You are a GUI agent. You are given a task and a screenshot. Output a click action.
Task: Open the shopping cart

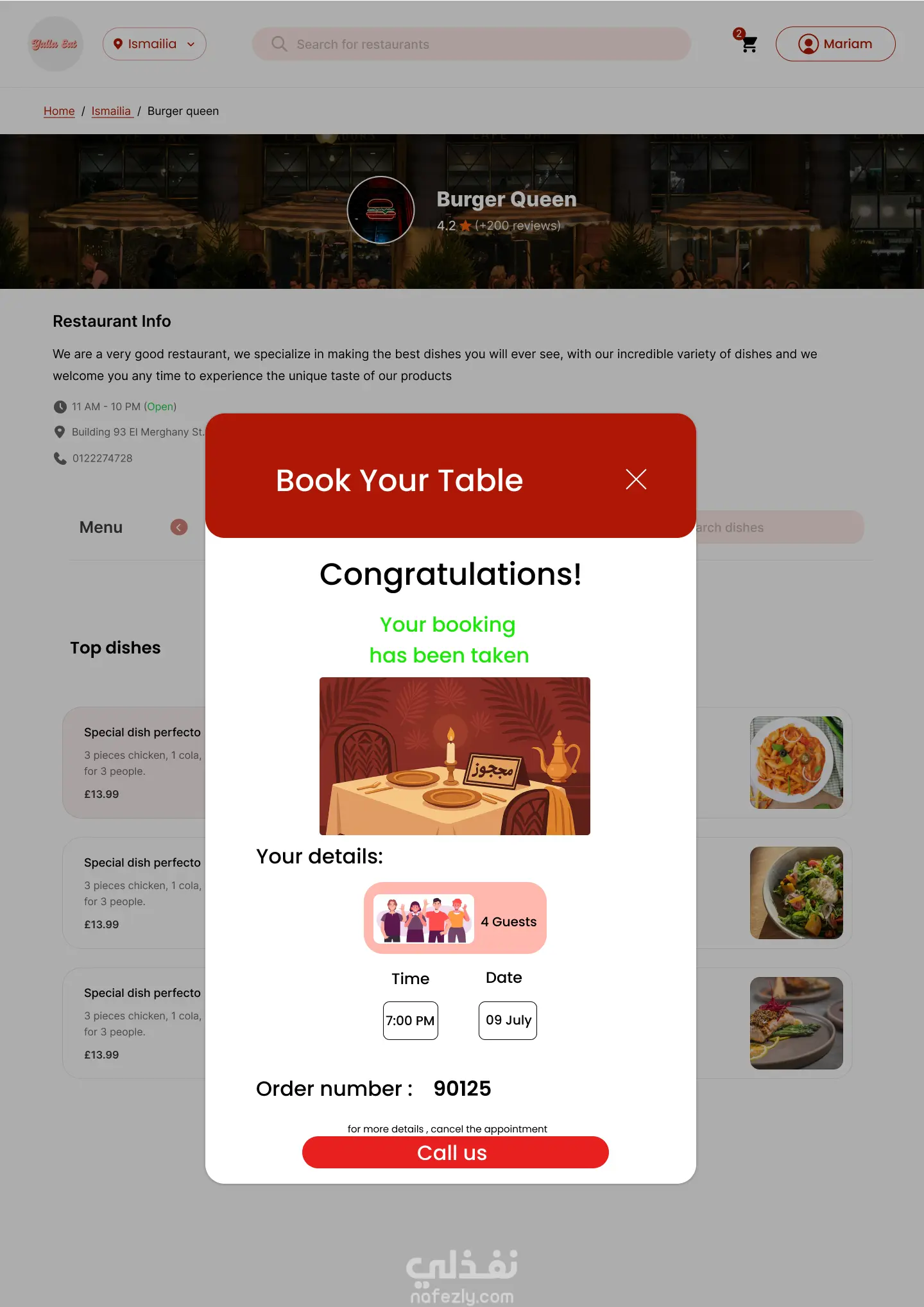748,44
